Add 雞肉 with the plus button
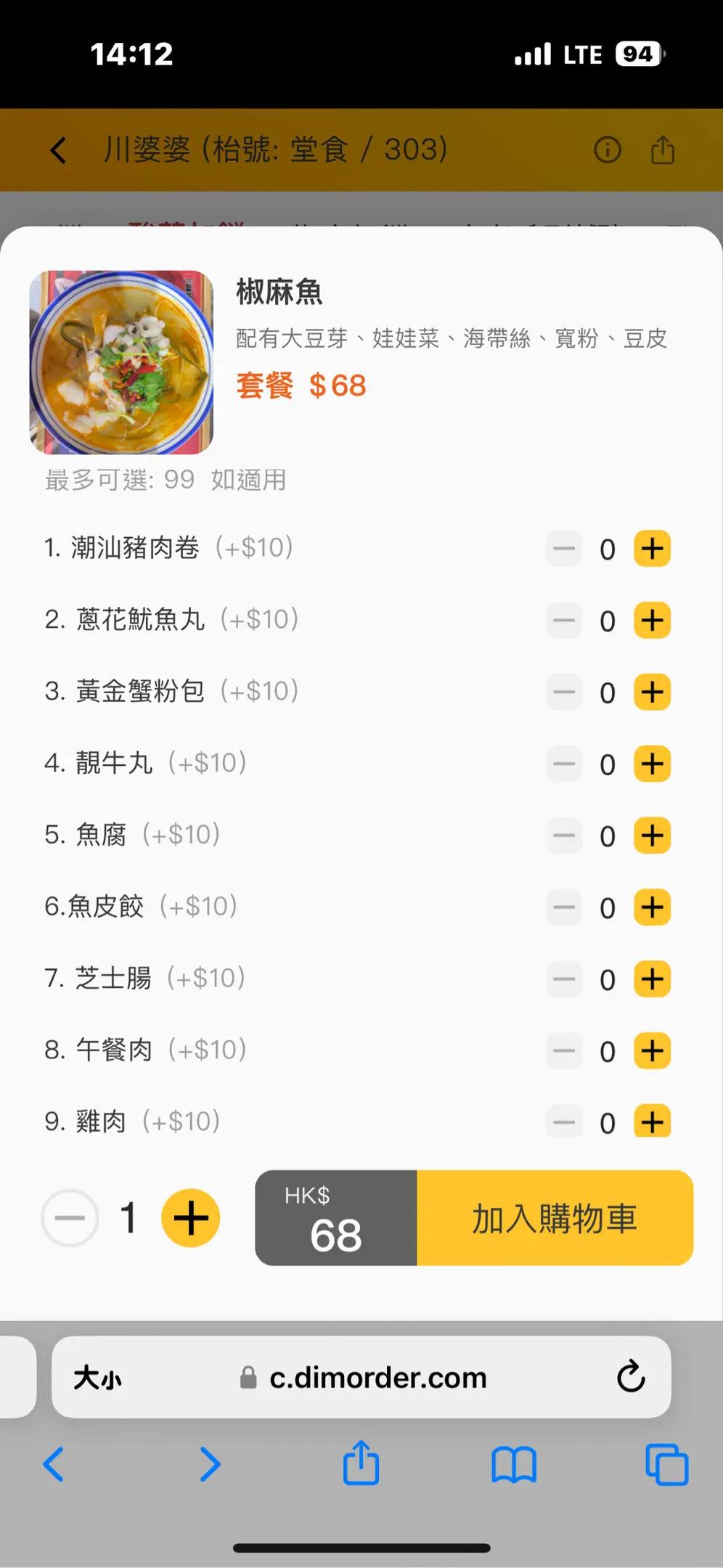Image resolution: width=723 pixels, height=1568 pixels. tap(652, 1122)
